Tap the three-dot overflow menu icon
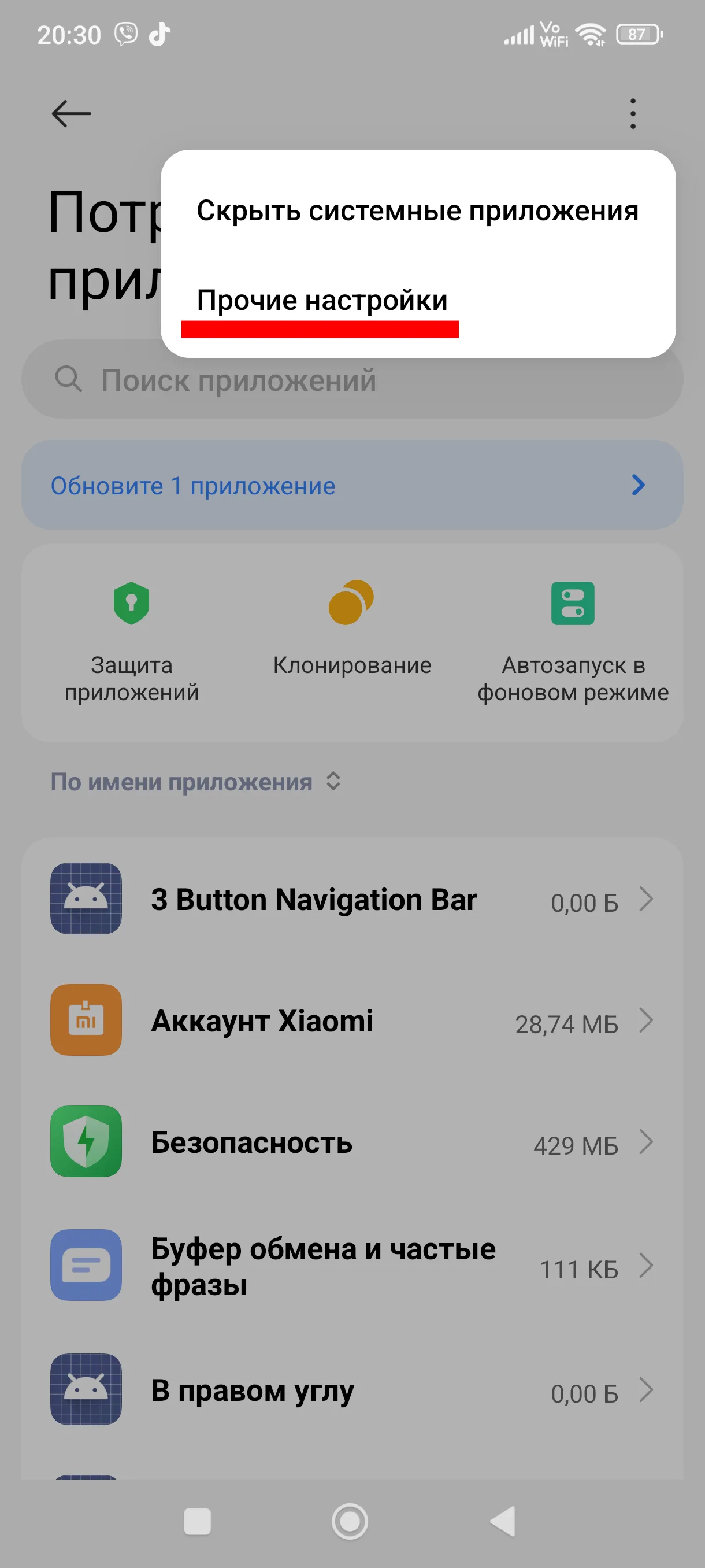Screen dimensions: 705x1568 [x=633, y=114]
